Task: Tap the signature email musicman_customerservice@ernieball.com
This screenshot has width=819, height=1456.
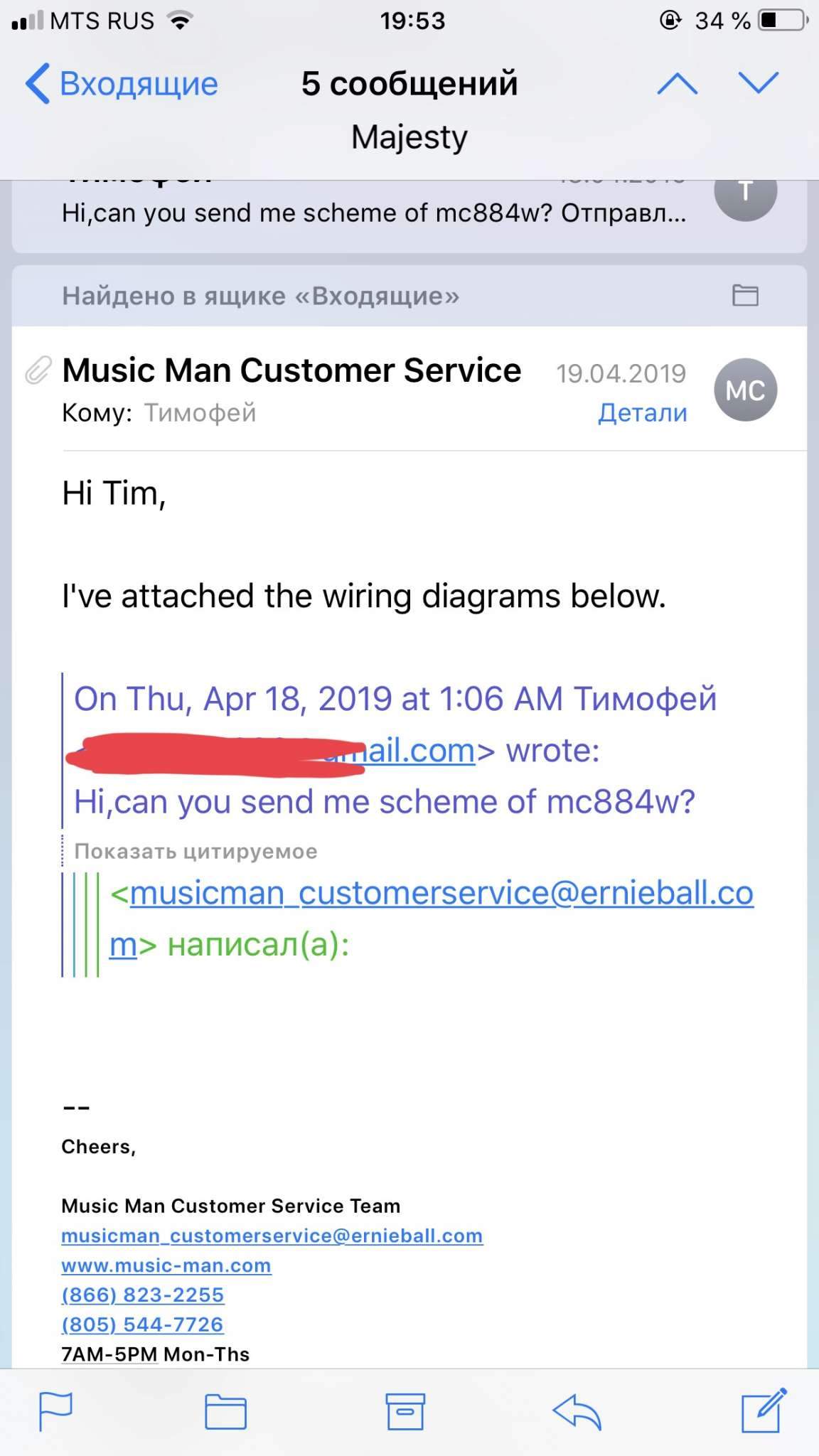Action: pyautogui.click(x=272, y=1236)
